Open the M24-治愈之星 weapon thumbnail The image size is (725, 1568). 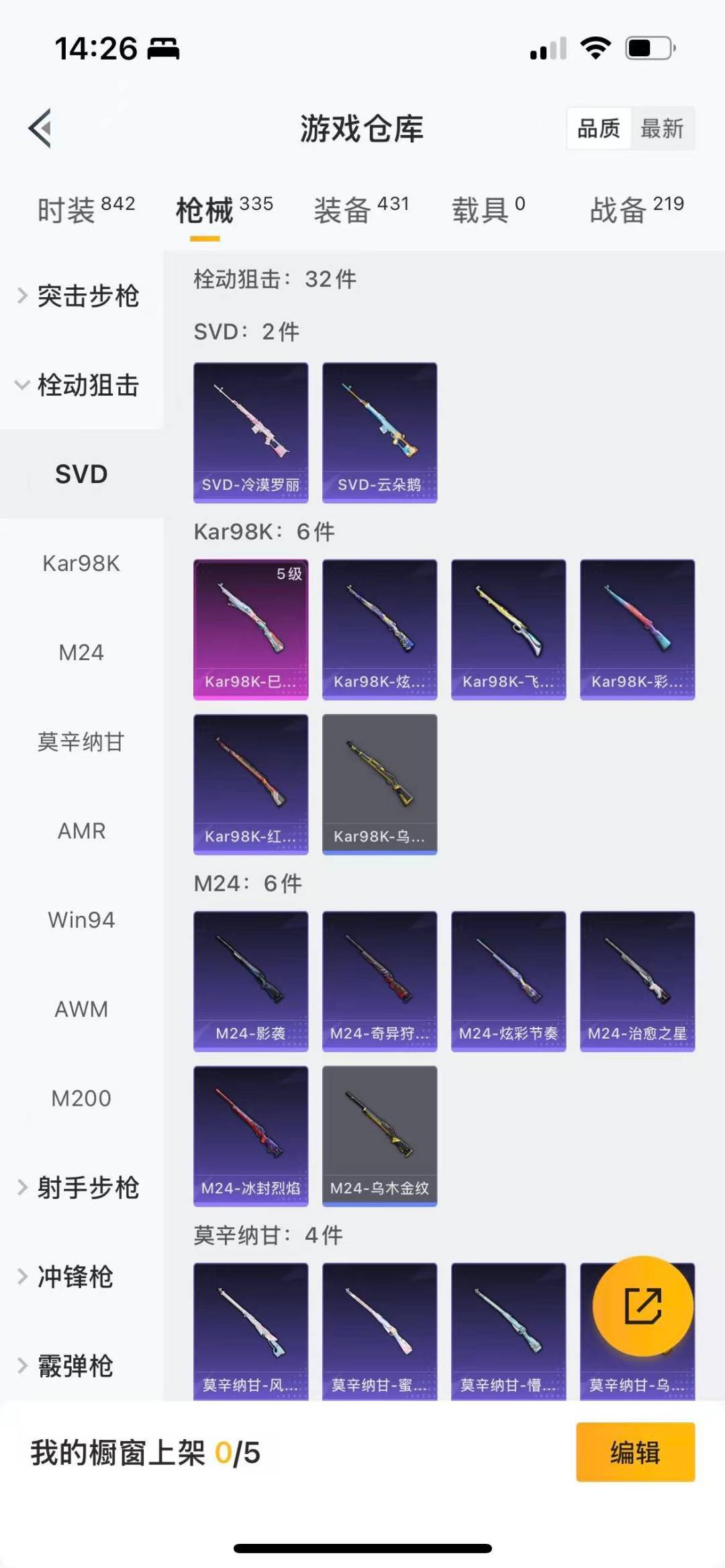(x=636, y=982)
